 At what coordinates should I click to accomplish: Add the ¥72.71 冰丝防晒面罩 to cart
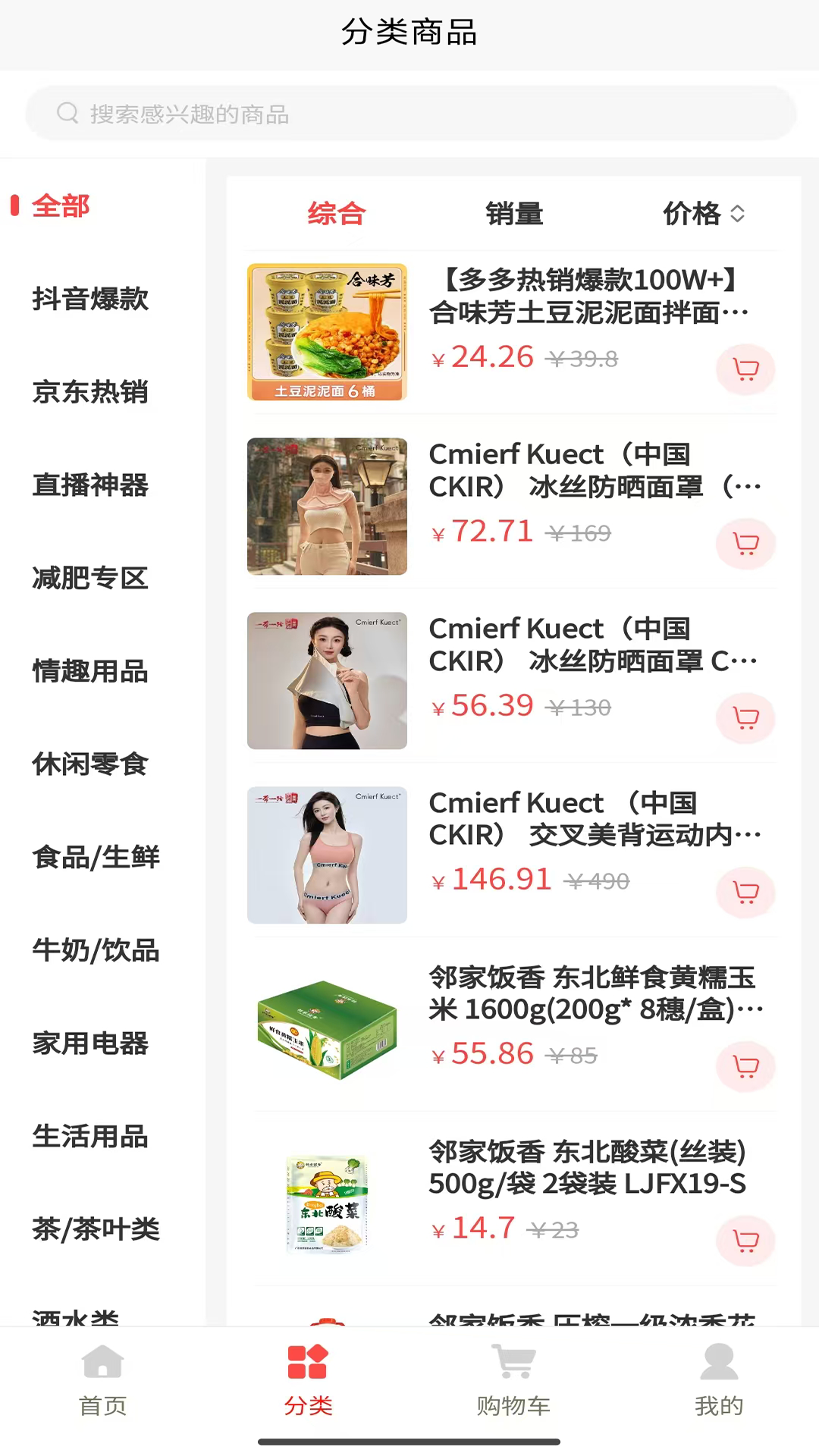click(x=745, y=544)
